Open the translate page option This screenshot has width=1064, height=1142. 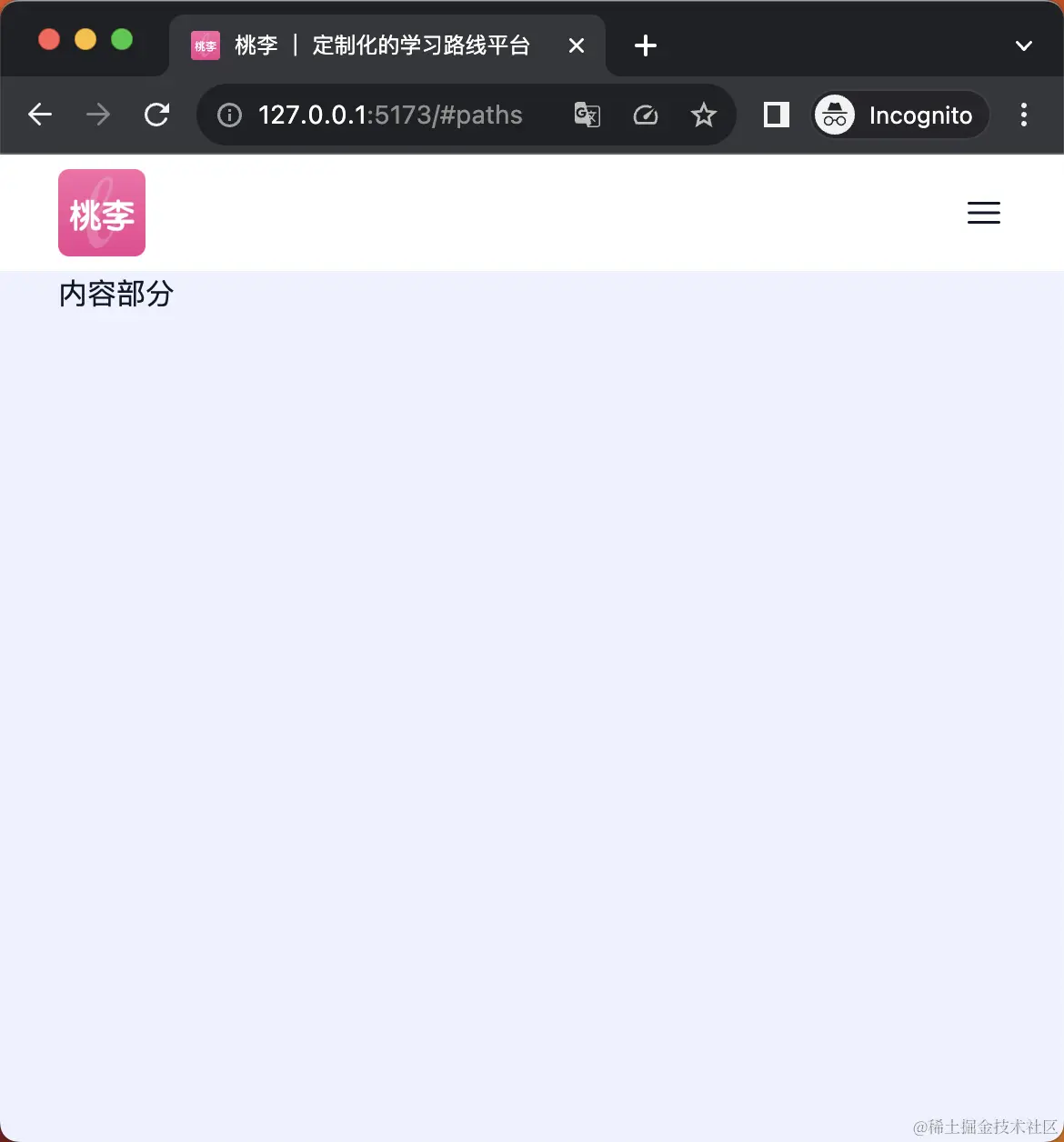point(587,115)
